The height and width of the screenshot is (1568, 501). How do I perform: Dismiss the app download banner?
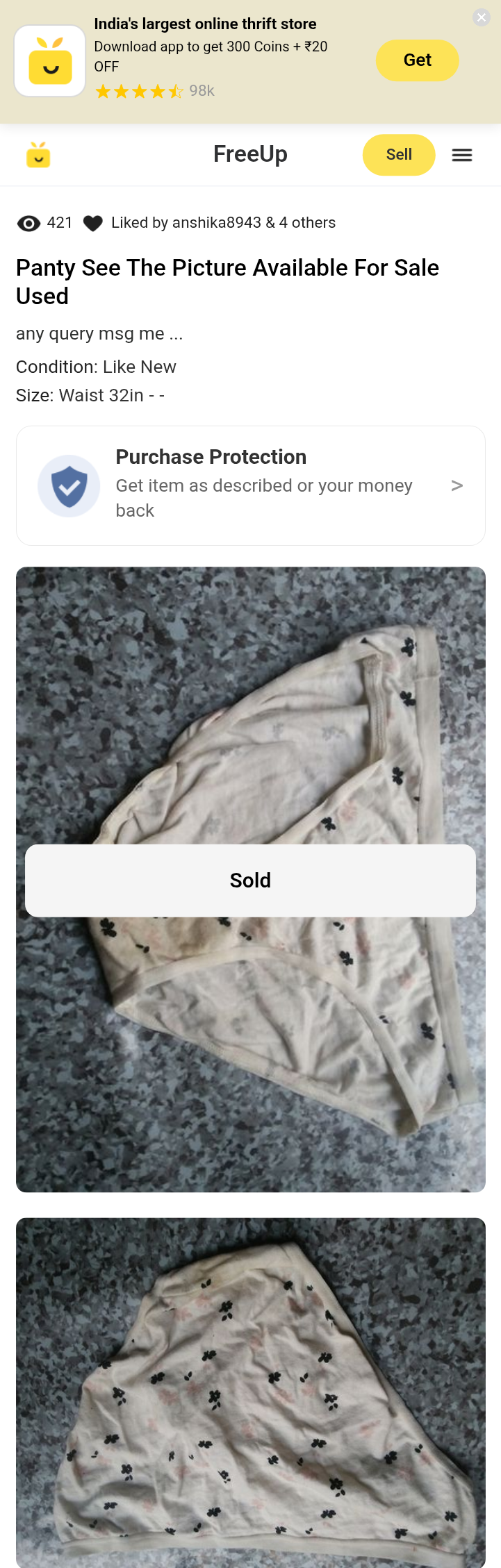click(482, 17)
